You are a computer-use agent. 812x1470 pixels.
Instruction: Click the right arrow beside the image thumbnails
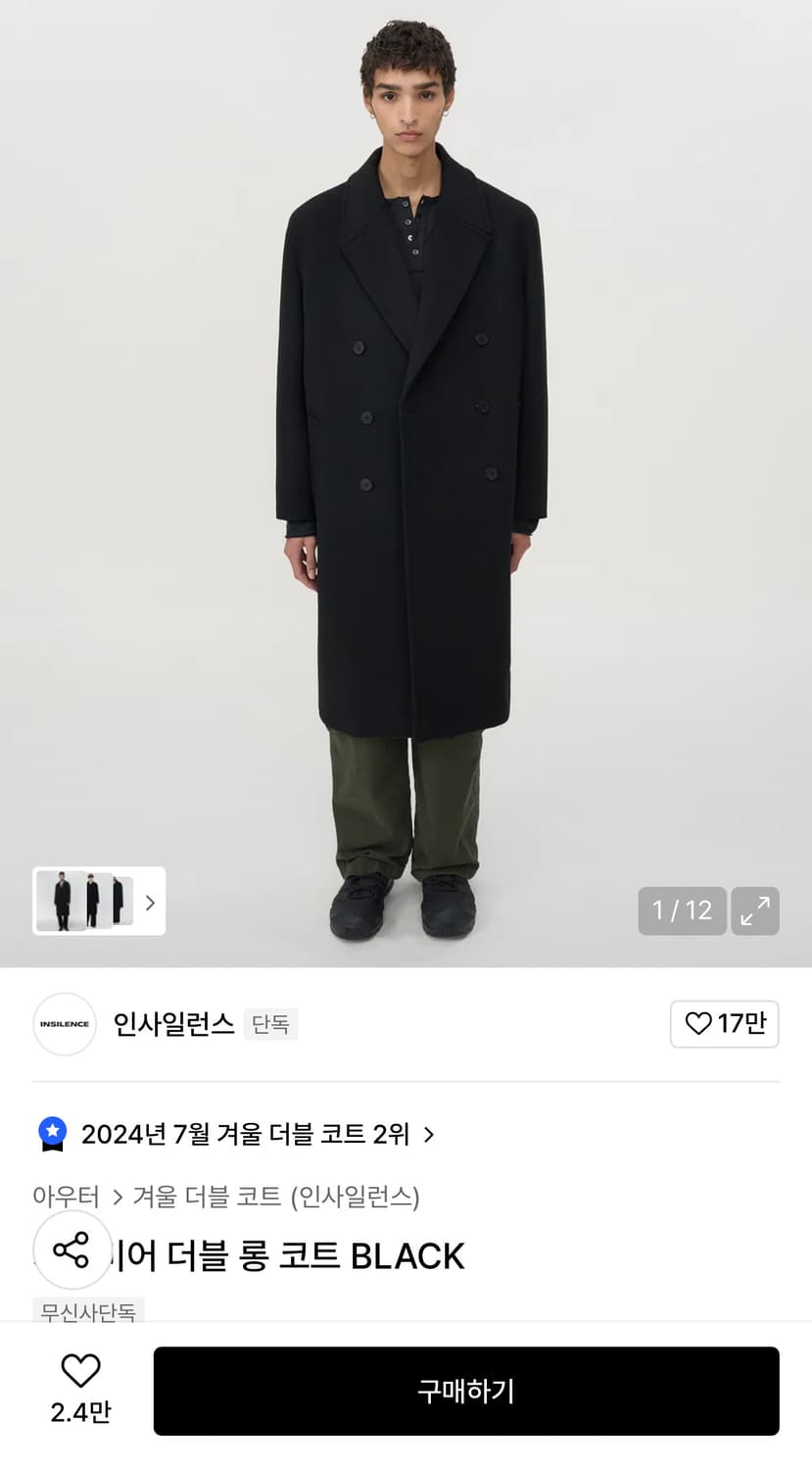(149, 902)
